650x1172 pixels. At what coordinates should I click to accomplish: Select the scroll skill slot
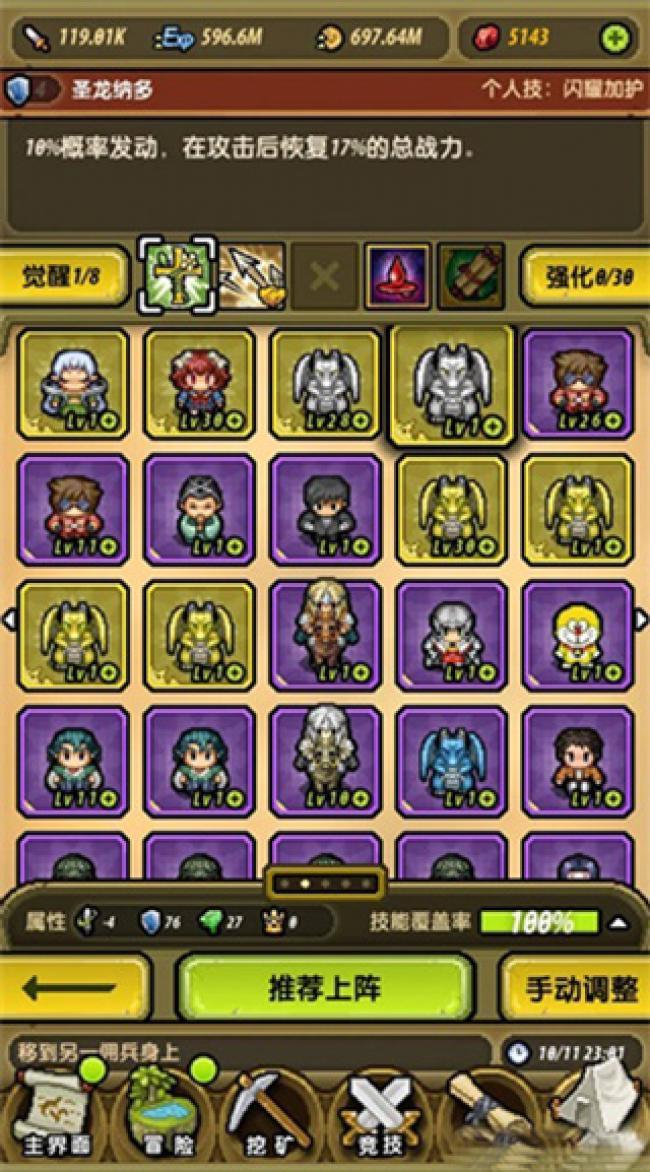coord(470,275)
